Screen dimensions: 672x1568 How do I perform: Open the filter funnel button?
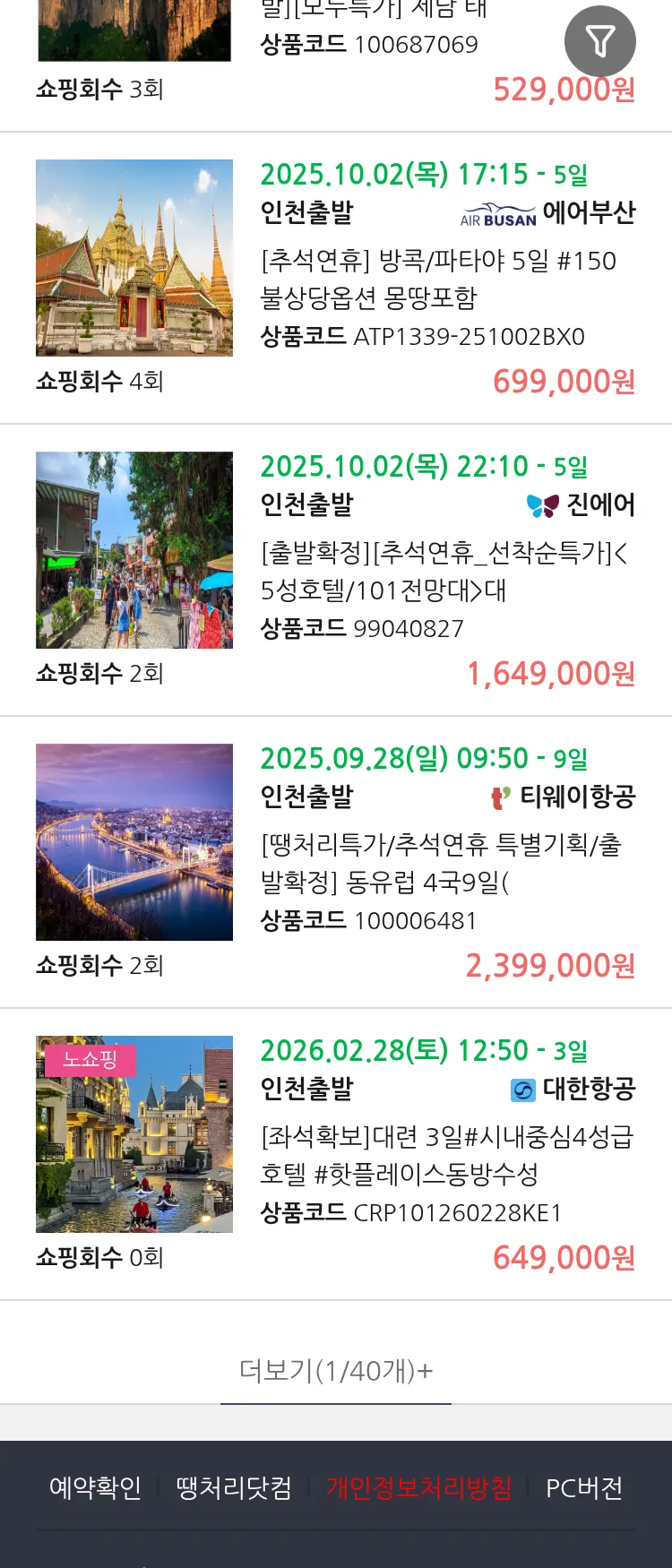coord(599,41)
